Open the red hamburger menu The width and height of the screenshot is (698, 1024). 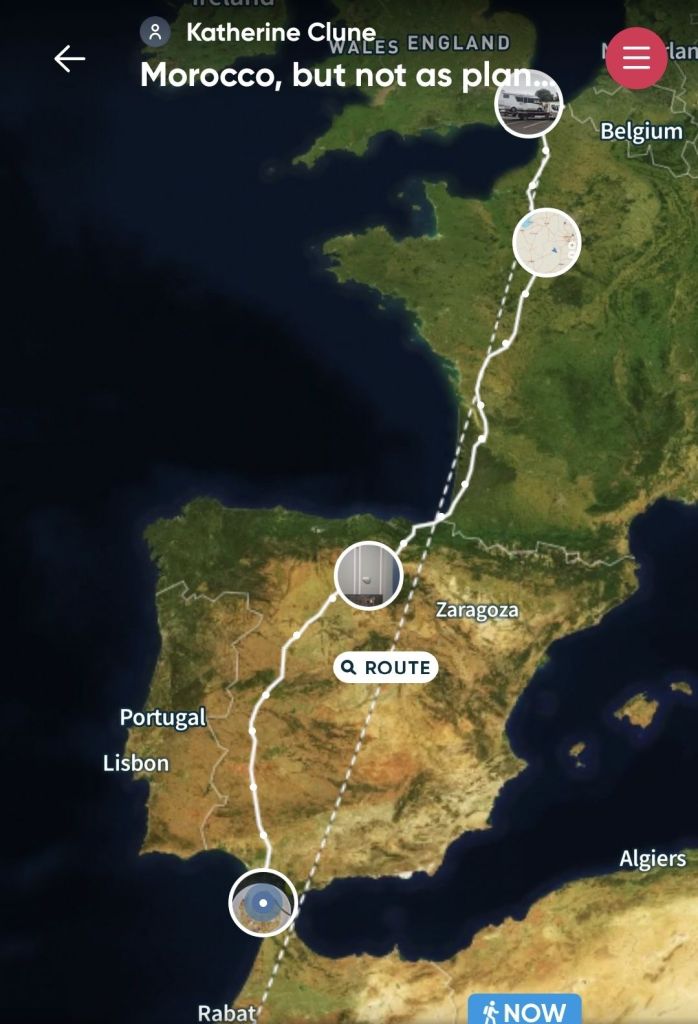coord(636,58)
